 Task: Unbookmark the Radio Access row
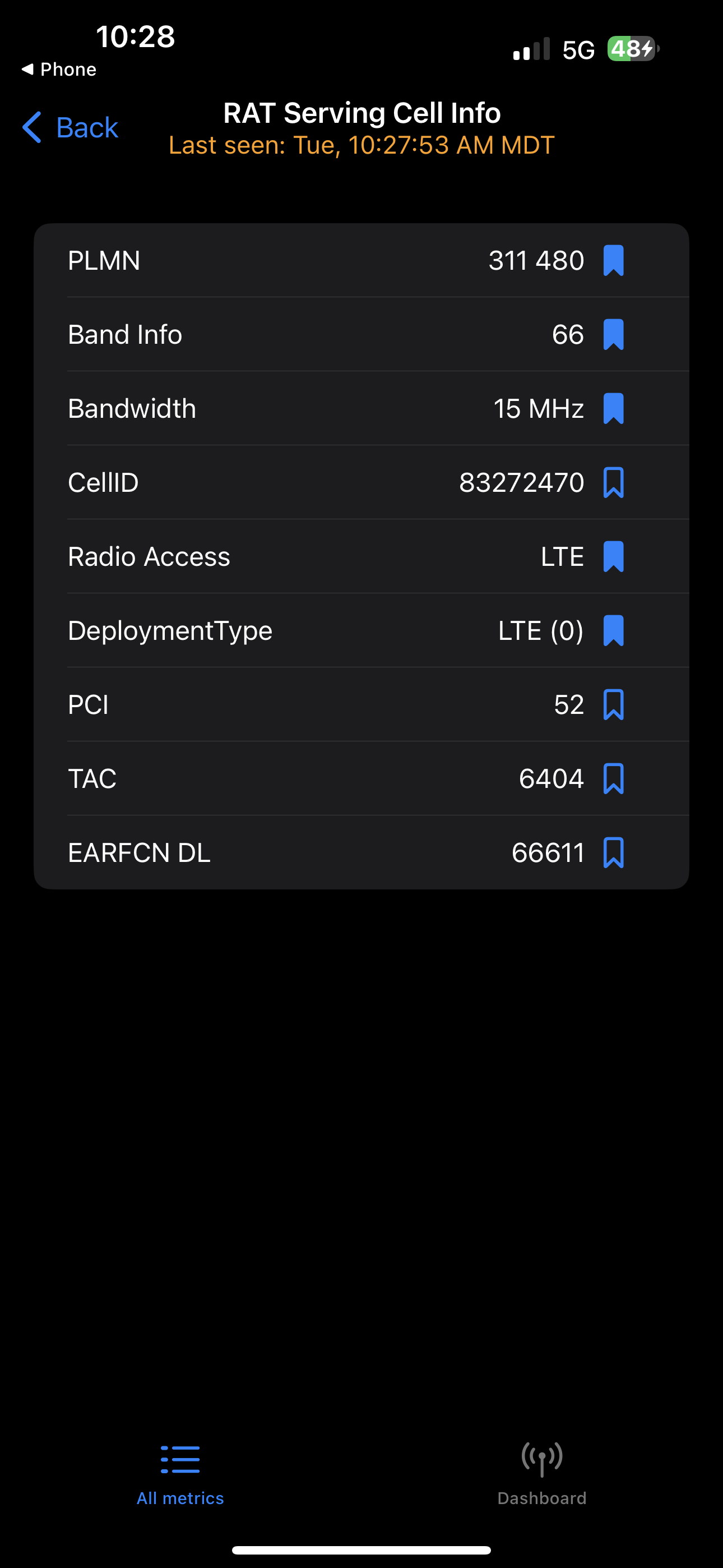613,556
